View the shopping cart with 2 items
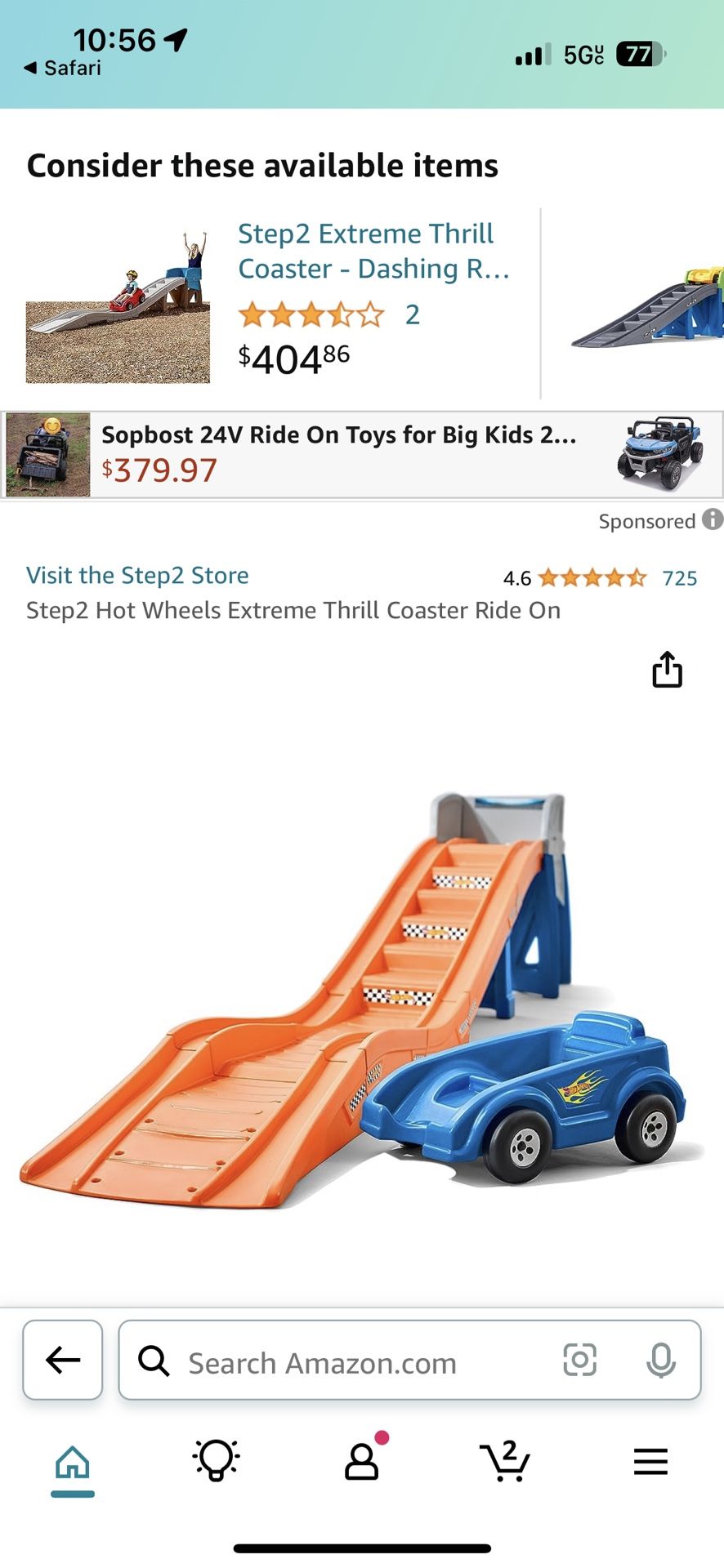724x1568 pixels. click(x=506, y=1460)
